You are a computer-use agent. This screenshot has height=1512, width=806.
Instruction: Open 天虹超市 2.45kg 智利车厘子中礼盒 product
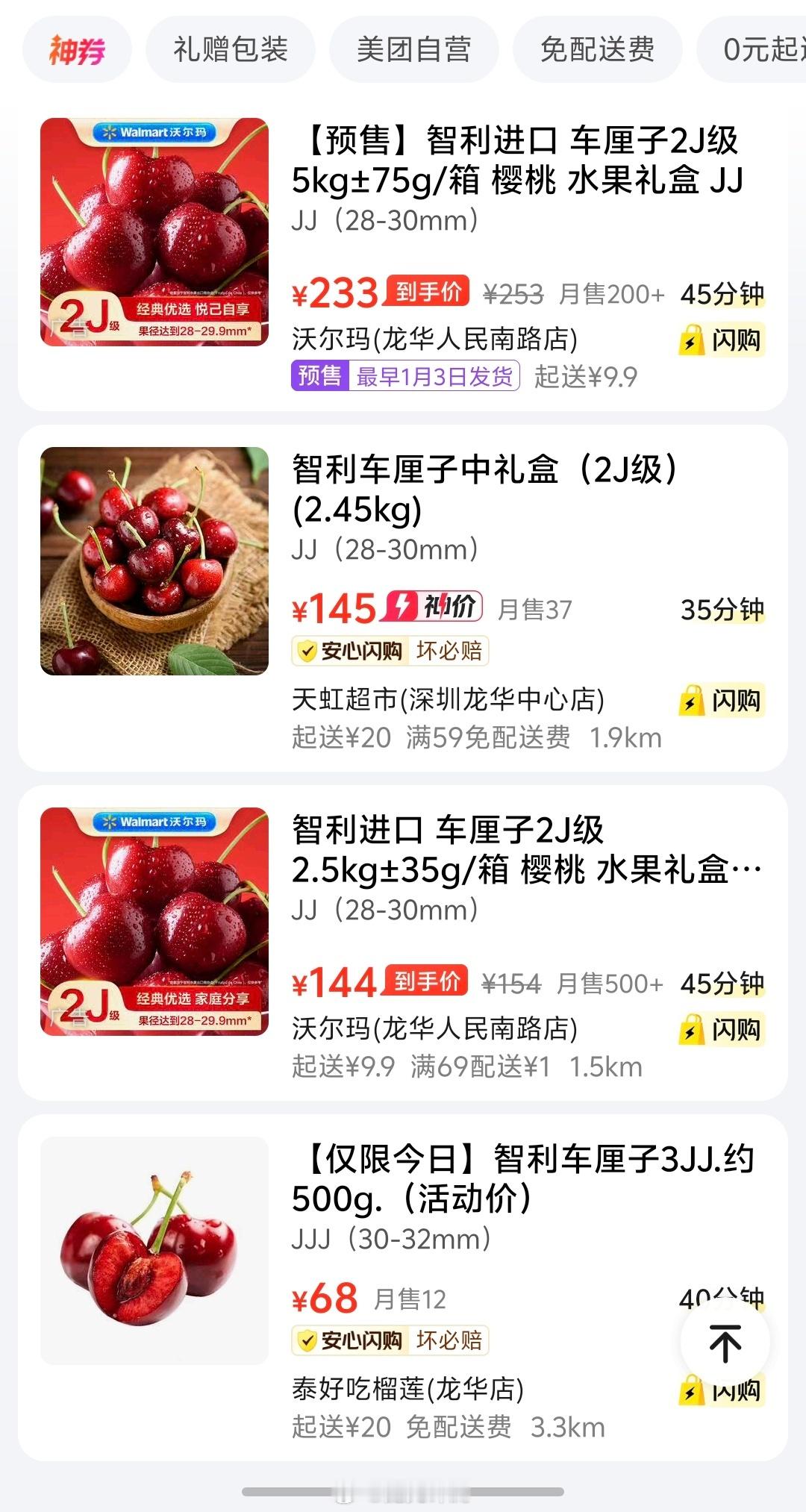(485, 489)
